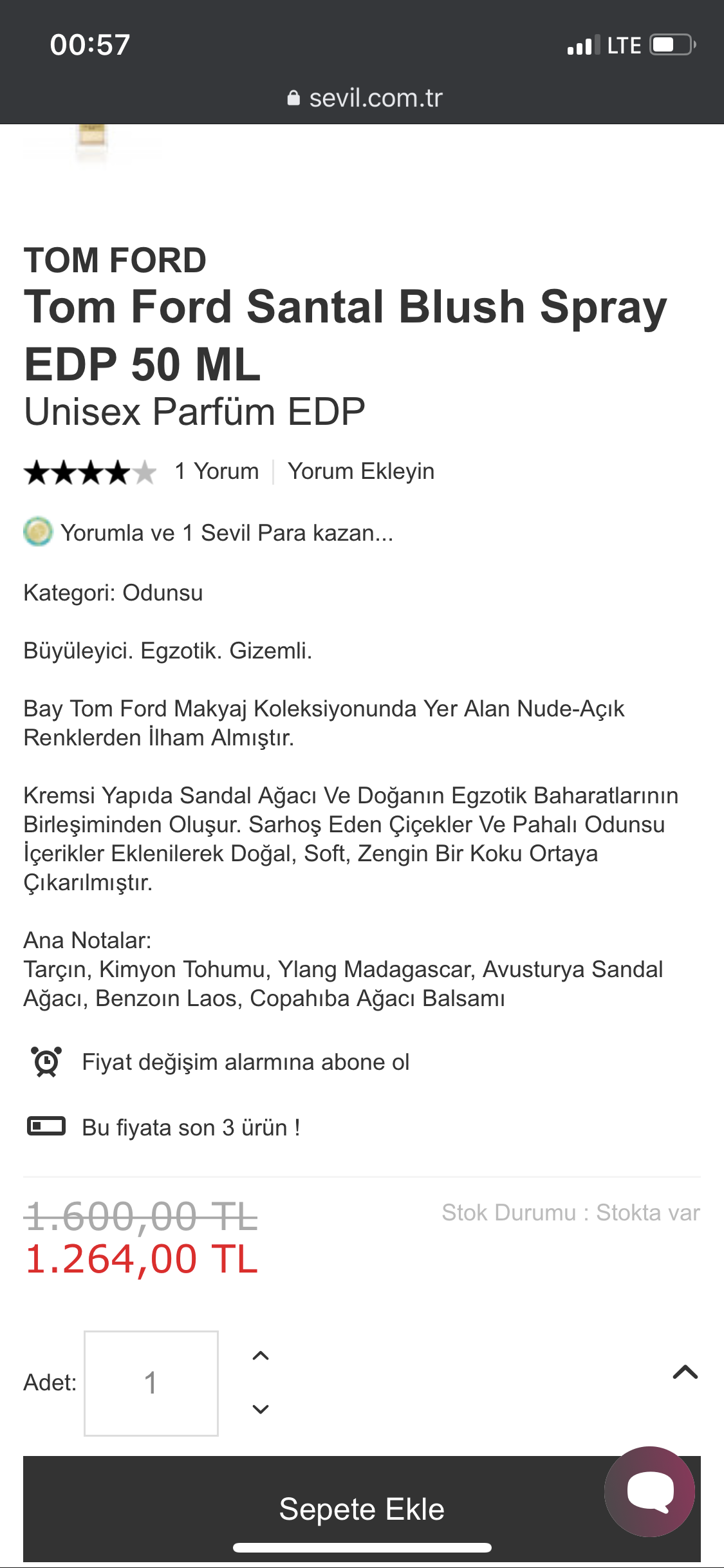The height and width of the screenshot is (1568, 724).
Task: Jump back to top with chevron
Action: [x=685, y=1372]
